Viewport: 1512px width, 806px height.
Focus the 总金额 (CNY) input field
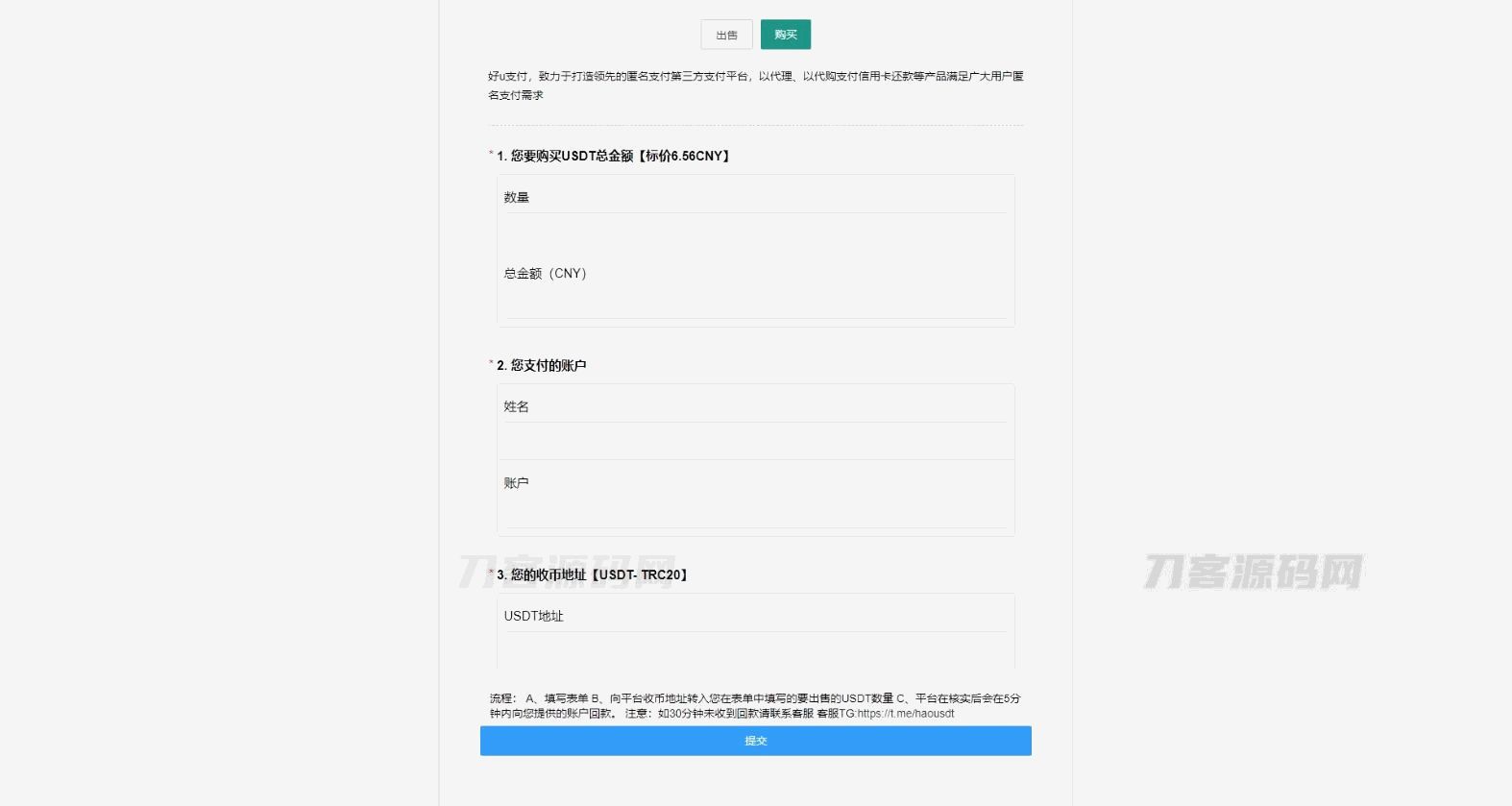[x=755, y=303]
